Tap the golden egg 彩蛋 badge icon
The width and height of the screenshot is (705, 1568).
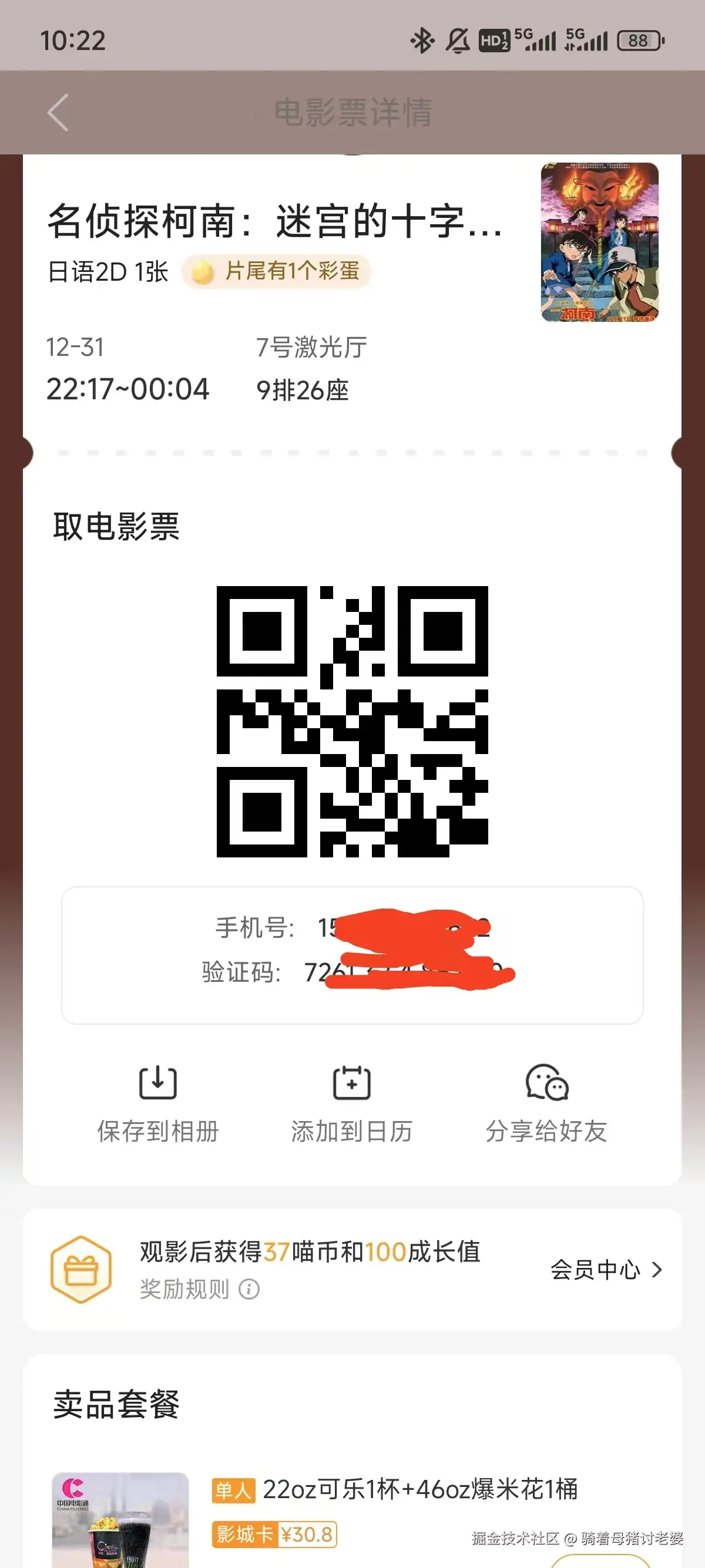tap(203, 273)
